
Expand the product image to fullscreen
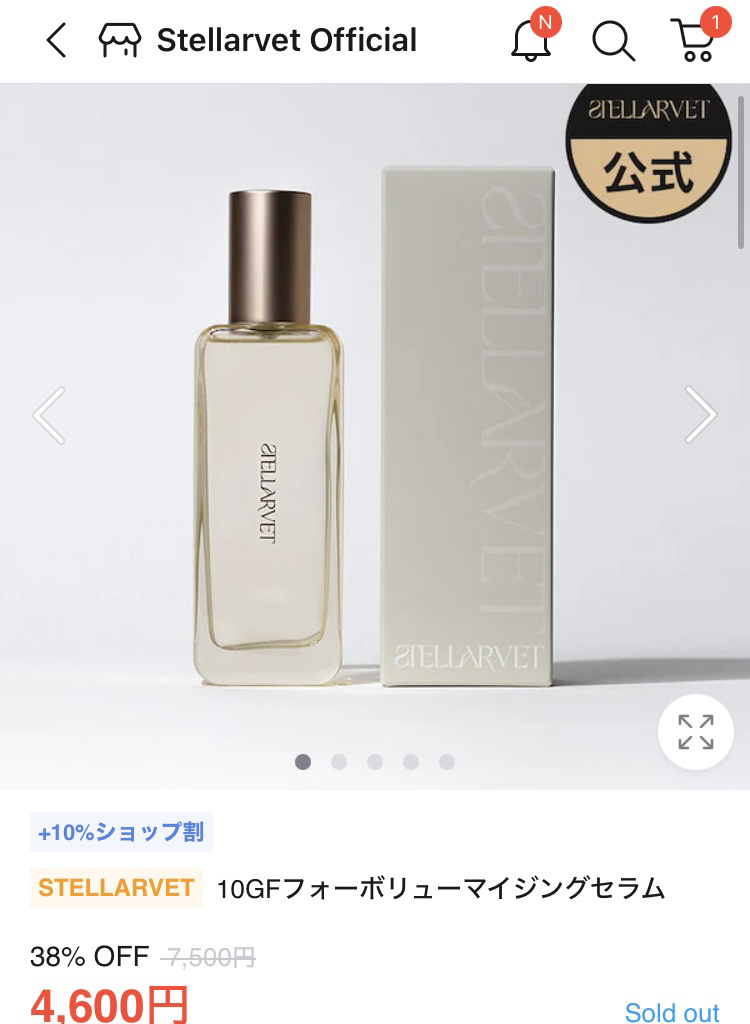coord(695,731)
